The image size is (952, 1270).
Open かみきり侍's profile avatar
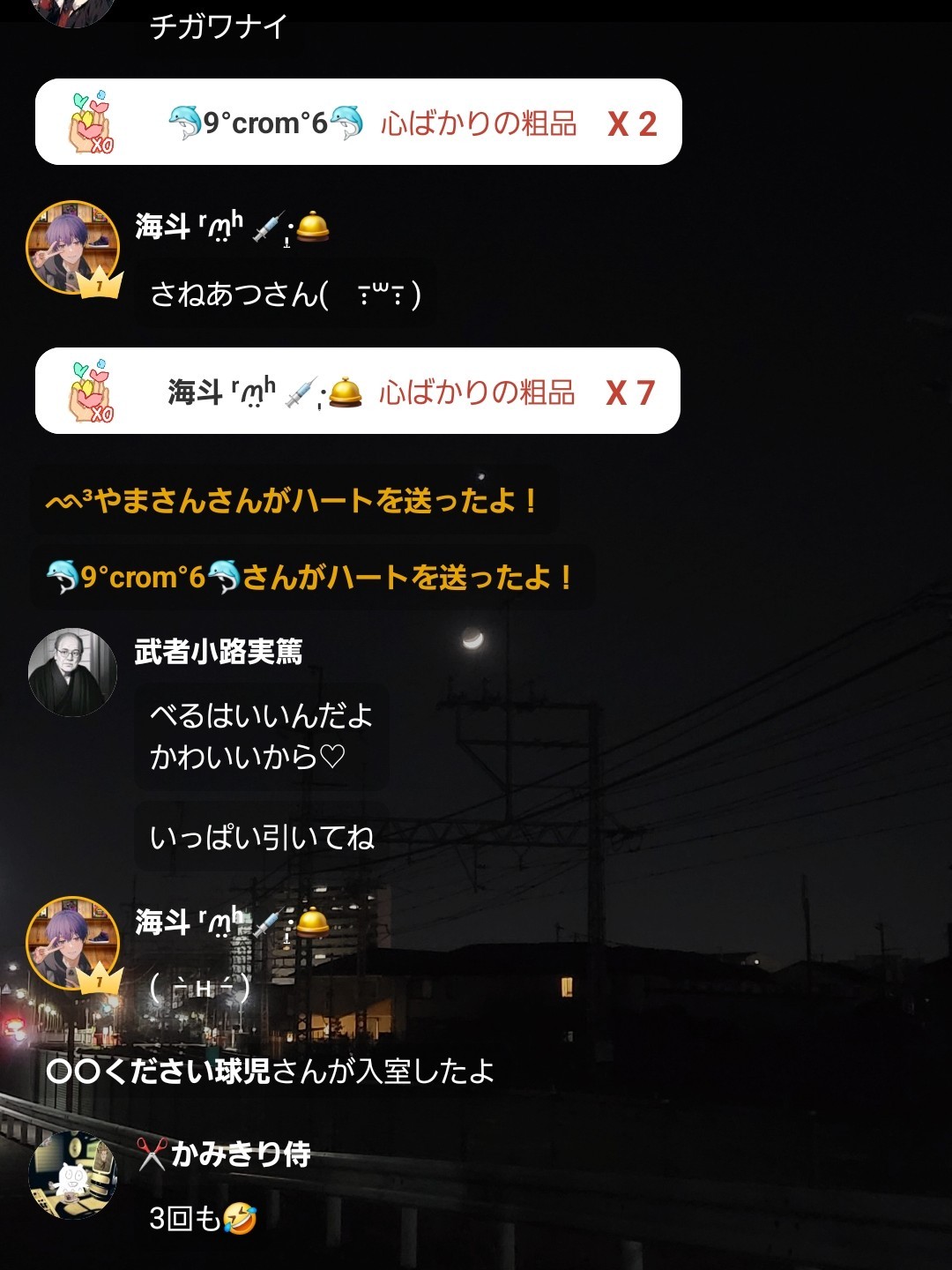pos(72,1175)
